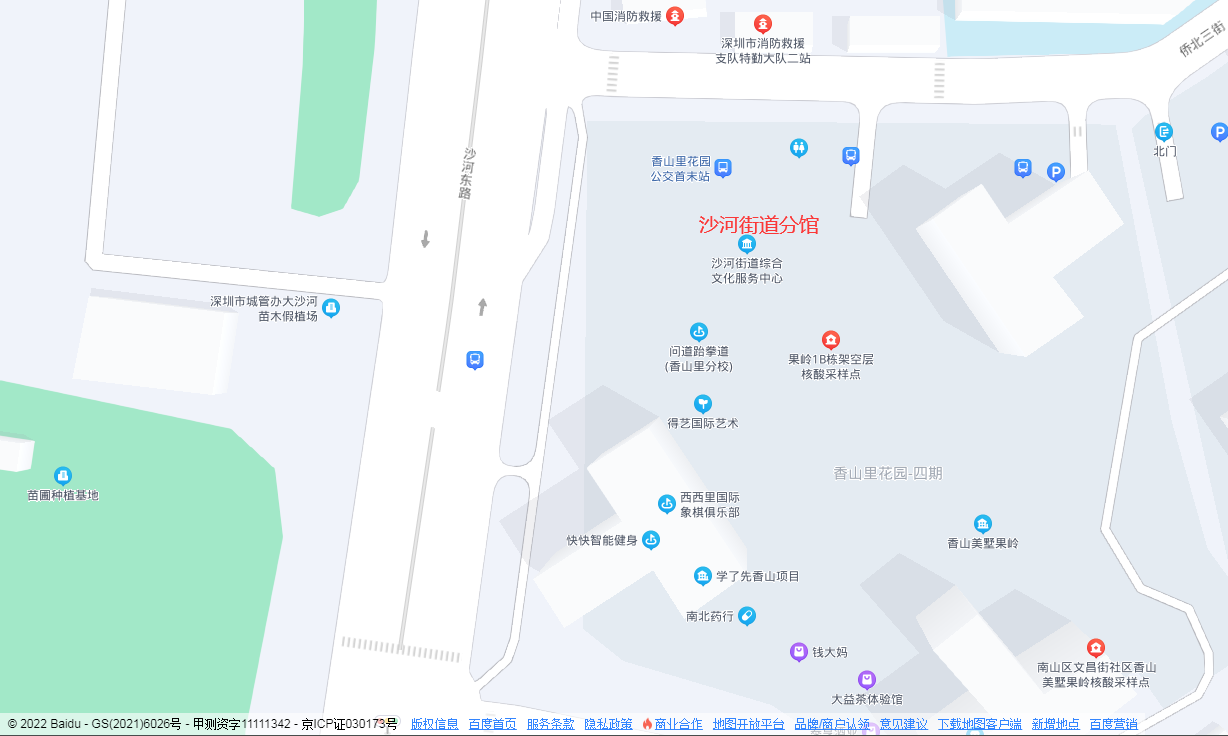View the 隐私政策 page
Viewport: 1228px width, 736px height.
(608, 724)
